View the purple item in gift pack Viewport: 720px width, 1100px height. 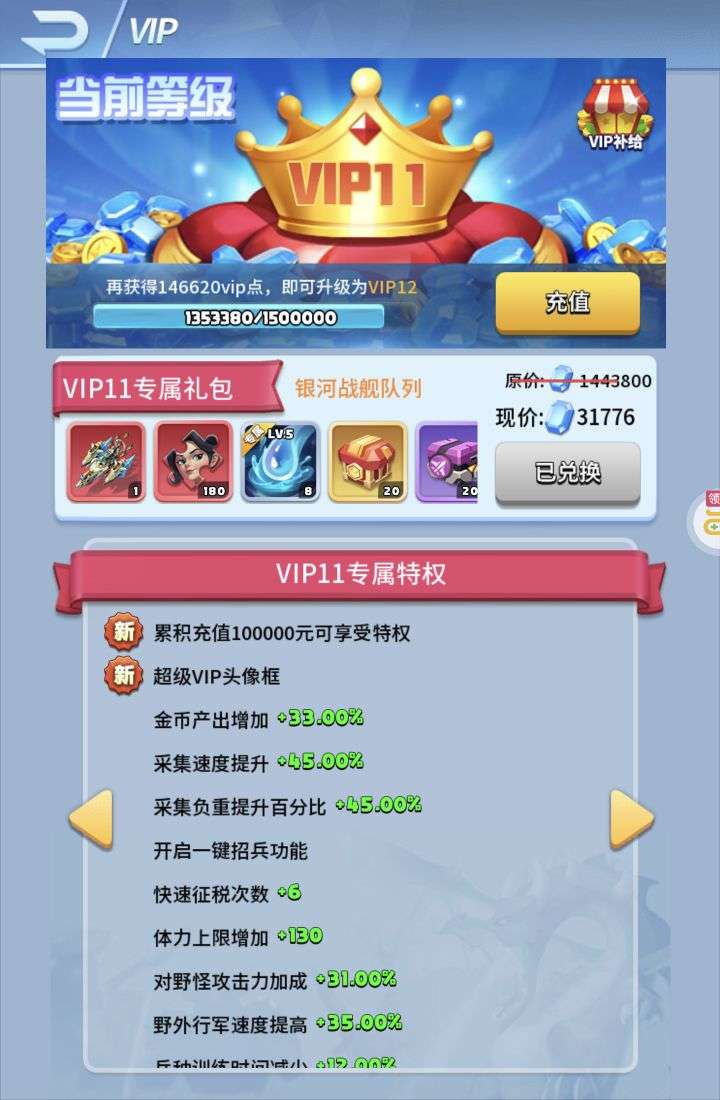447,461
